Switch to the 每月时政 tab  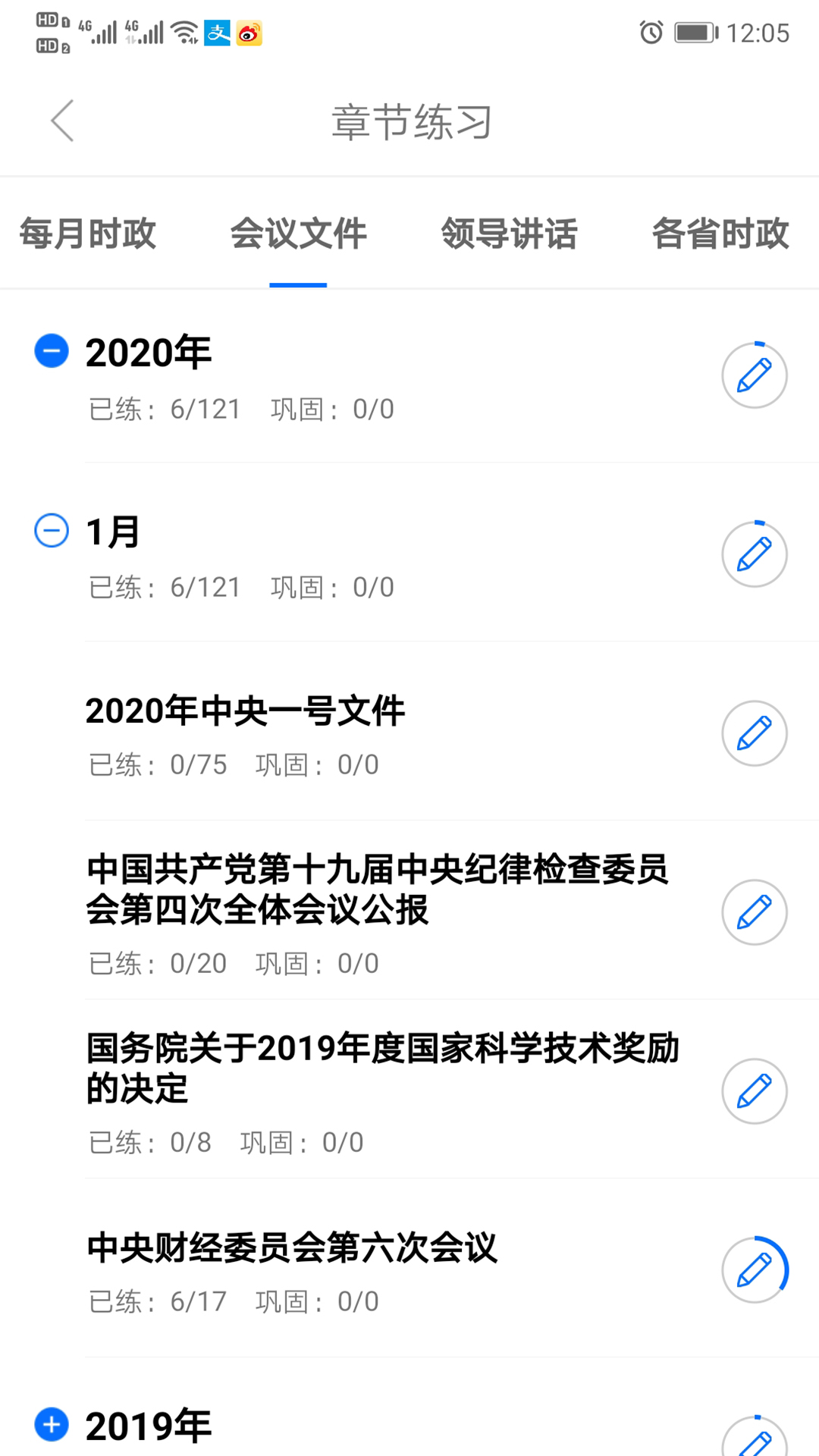click(x=89, y=235)
